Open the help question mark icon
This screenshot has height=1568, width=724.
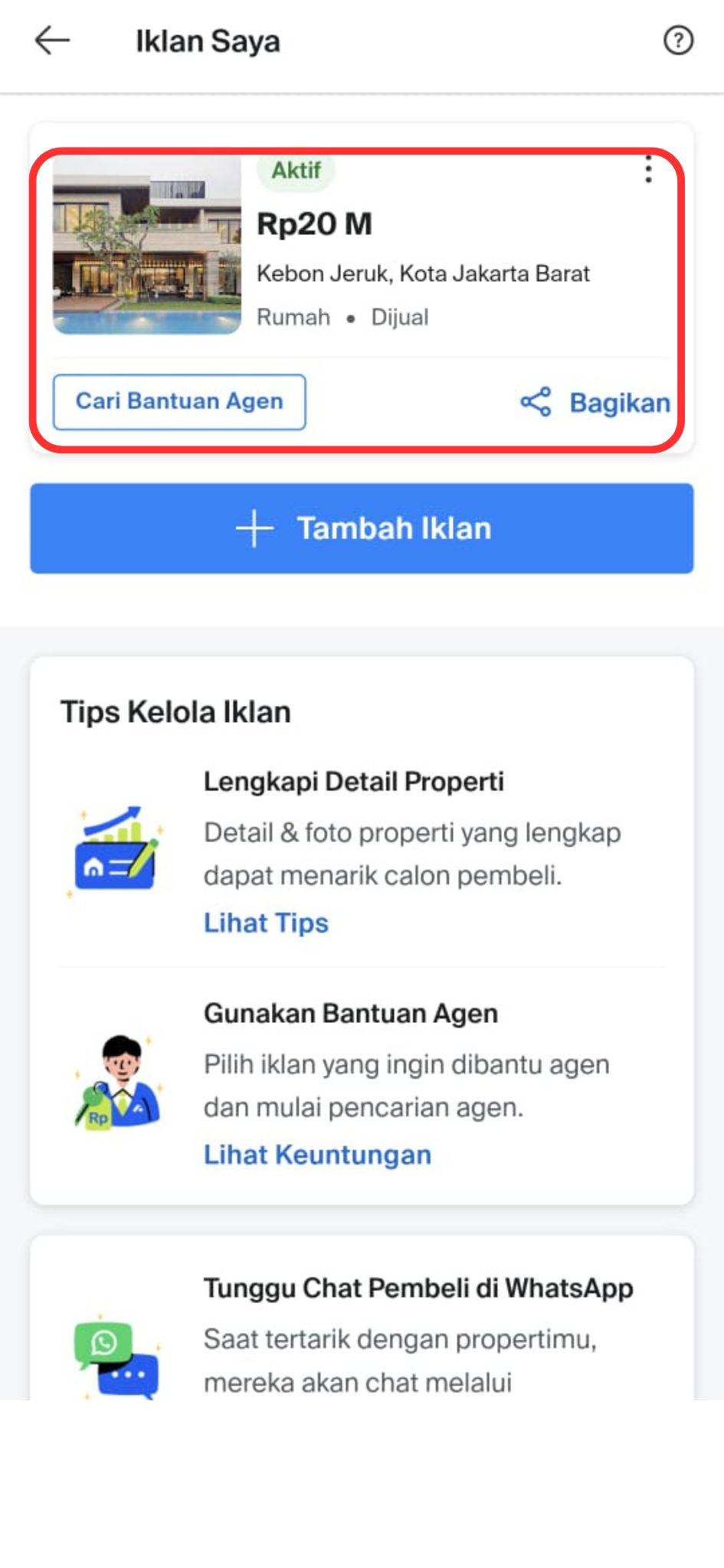[x=678, y=41]
